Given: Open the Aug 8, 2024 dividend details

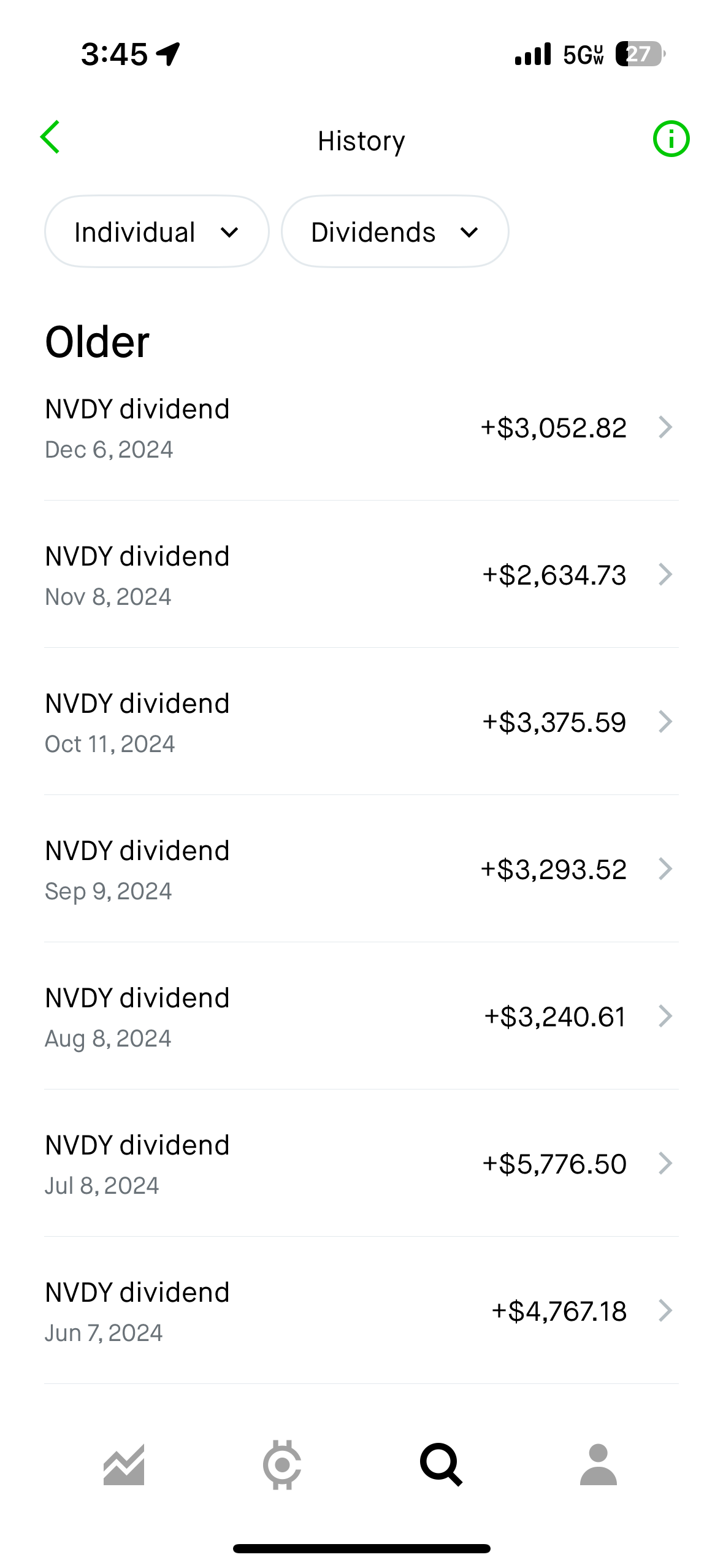Looking at the screenshot, I should tap(361, 1017).
